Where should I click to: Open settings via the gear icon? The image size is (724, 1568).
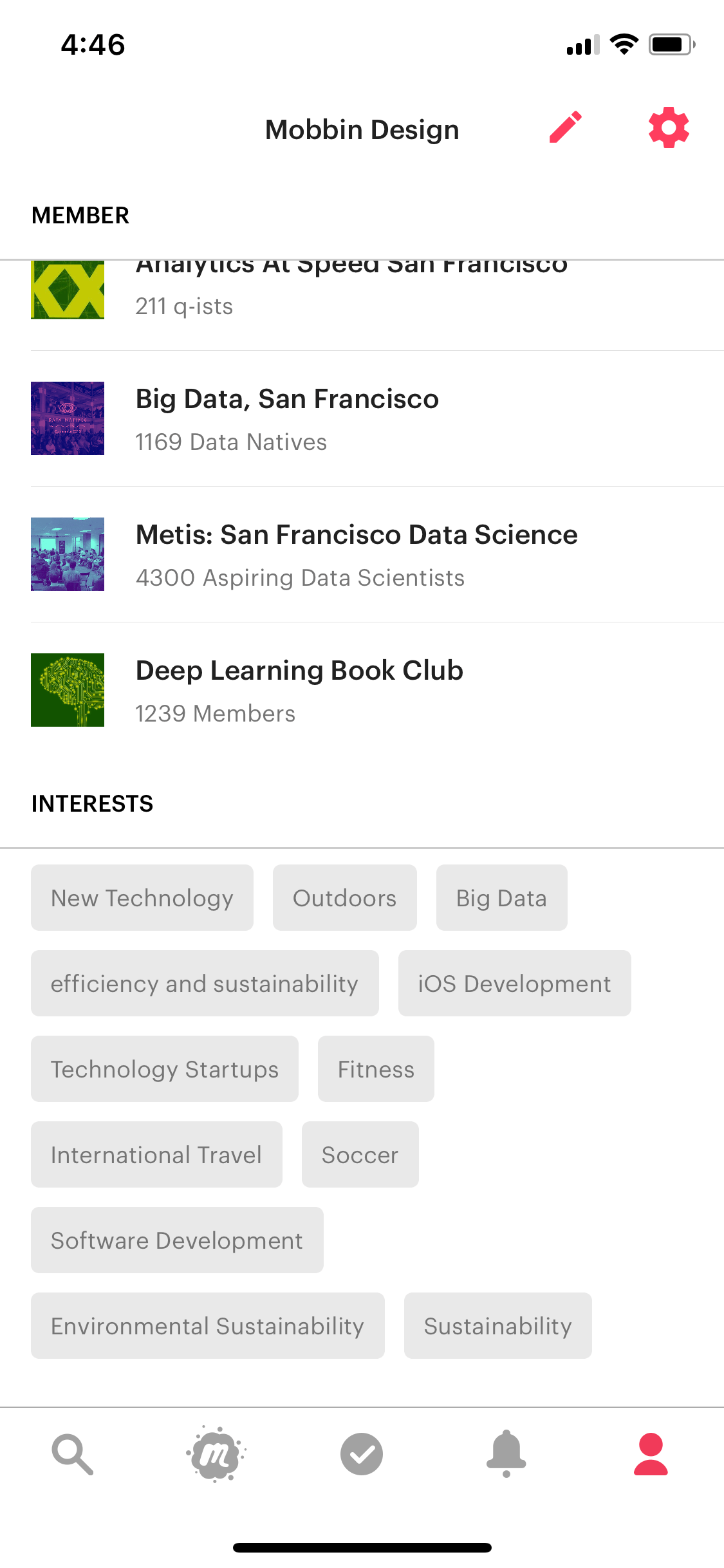click(669, 127)
